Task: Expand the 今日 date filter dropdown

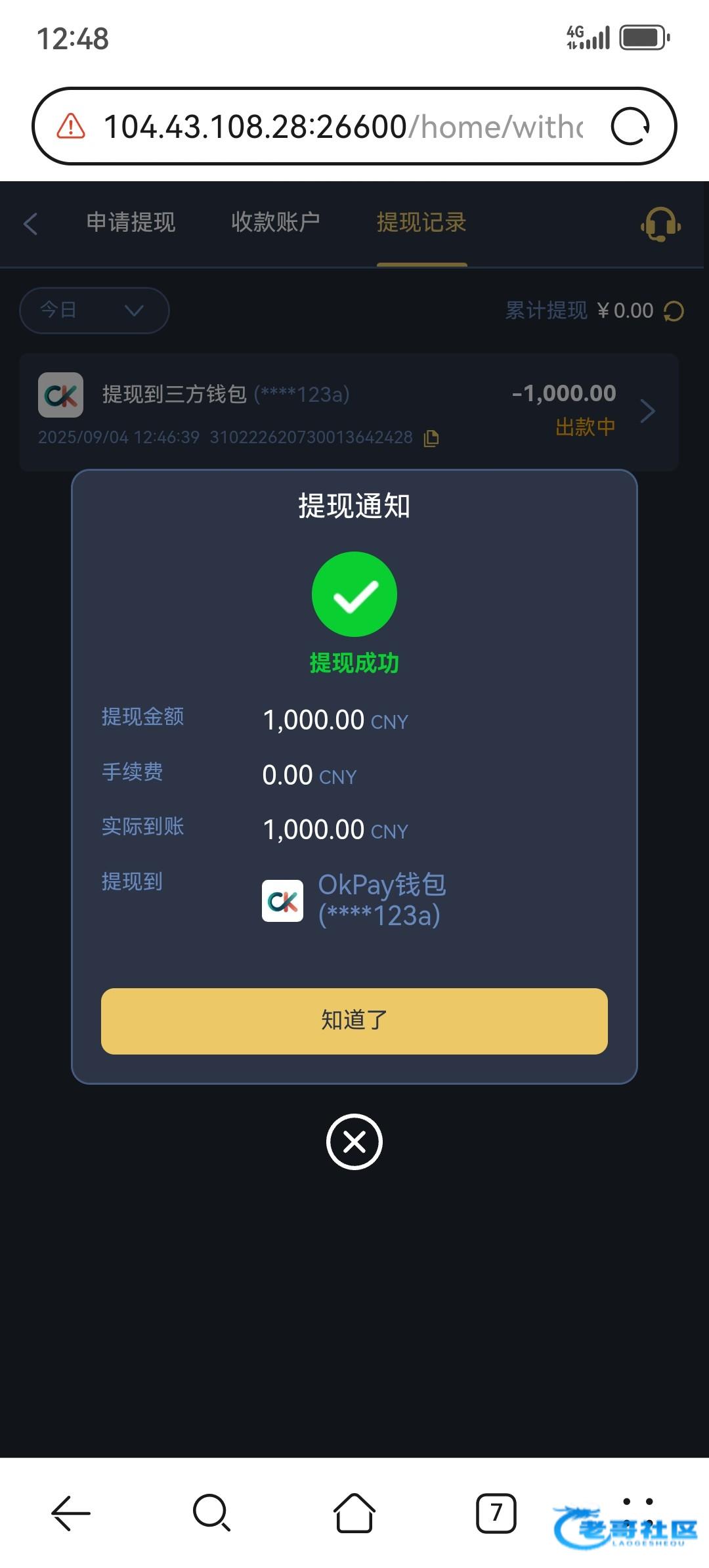Action: click(x=95, y=310)
